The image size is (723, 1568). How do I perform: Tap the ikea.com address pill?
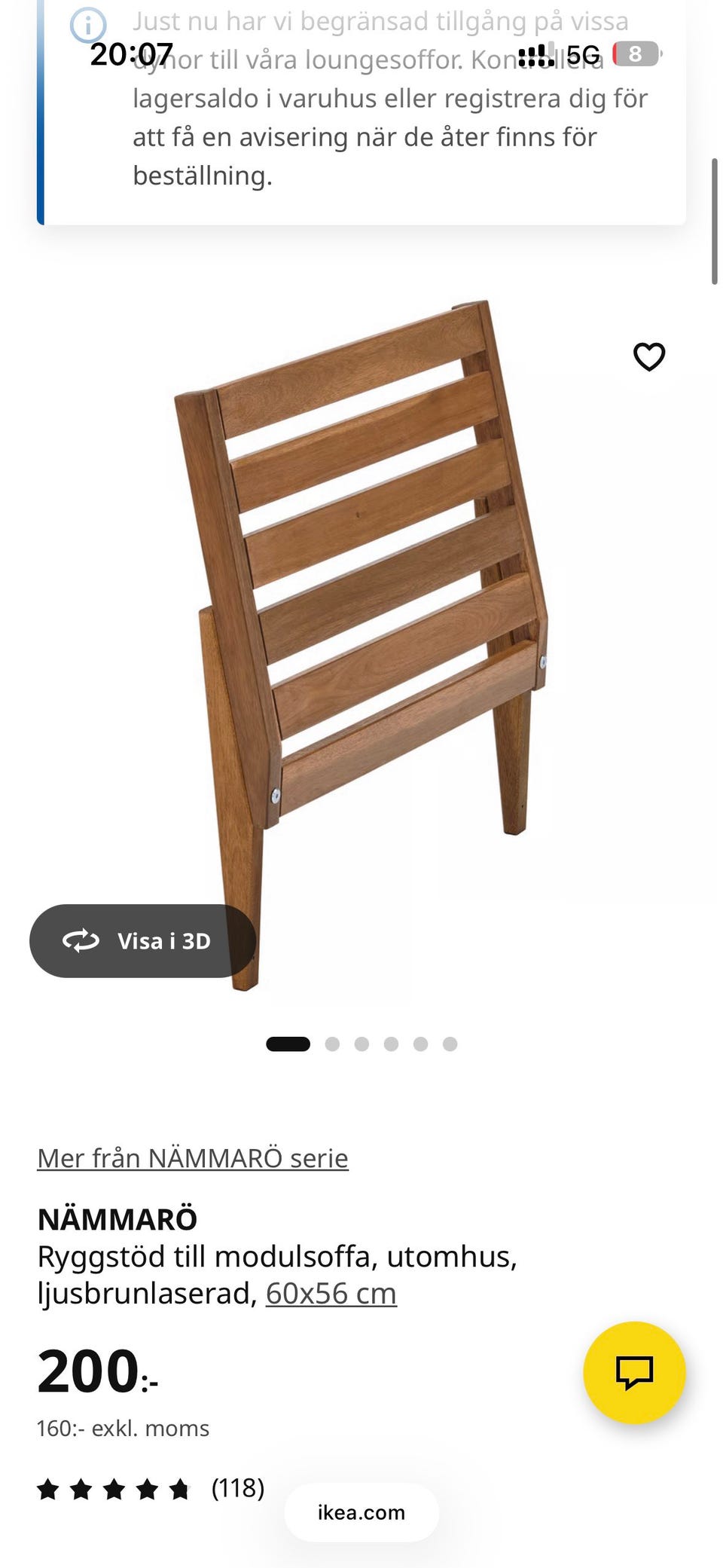click(361, 1512)
